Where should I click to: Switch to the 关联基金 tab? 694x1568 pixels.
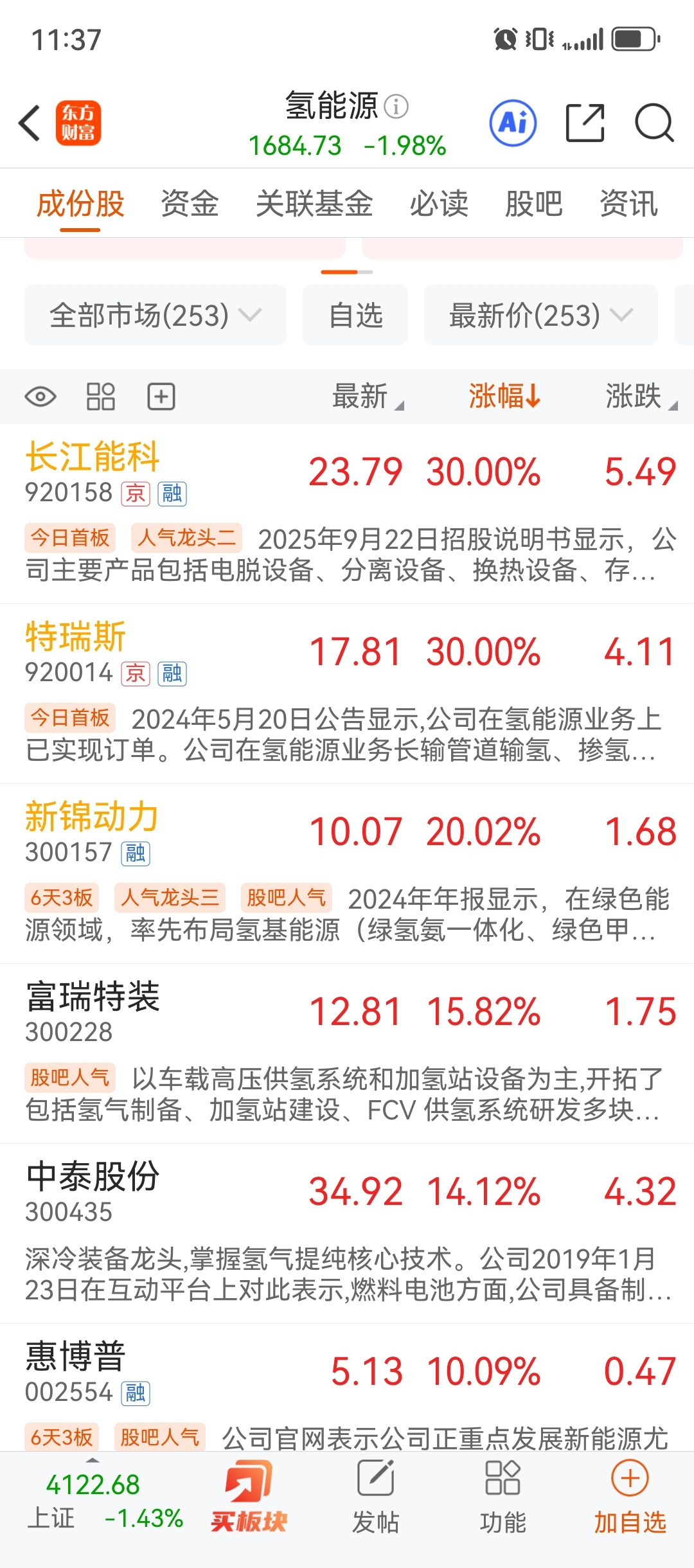314,204
